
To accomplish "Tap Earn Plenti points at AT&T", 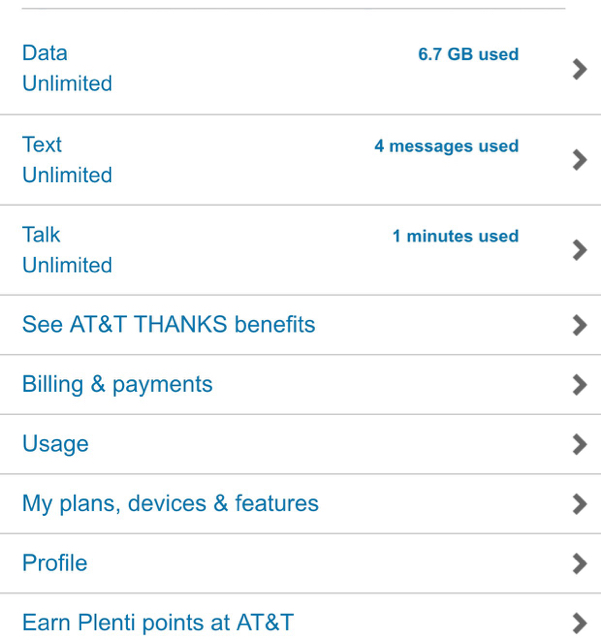I will point(300,622).
